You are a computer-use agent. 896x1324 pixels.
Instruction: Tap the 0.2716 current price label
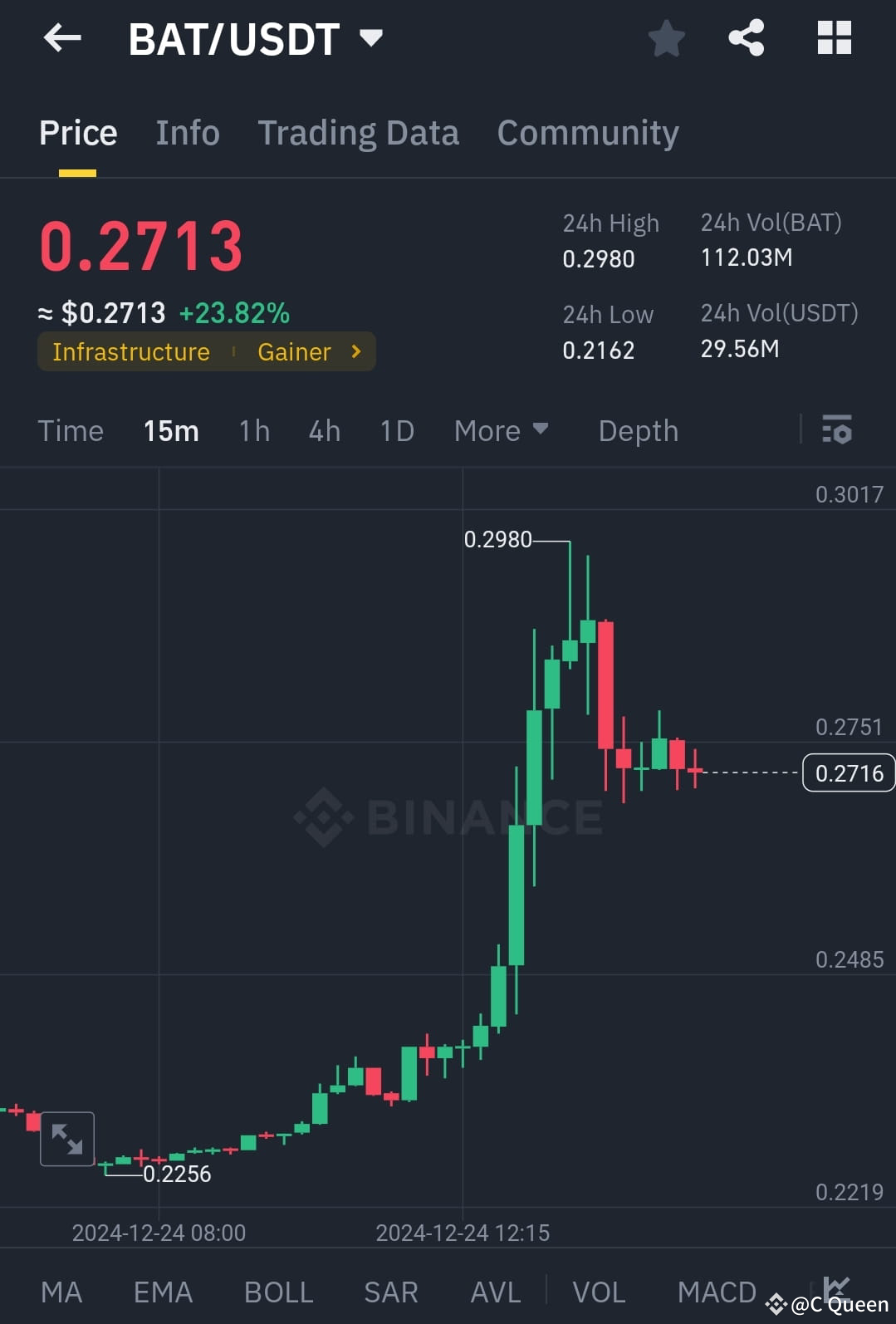[848, 772]
